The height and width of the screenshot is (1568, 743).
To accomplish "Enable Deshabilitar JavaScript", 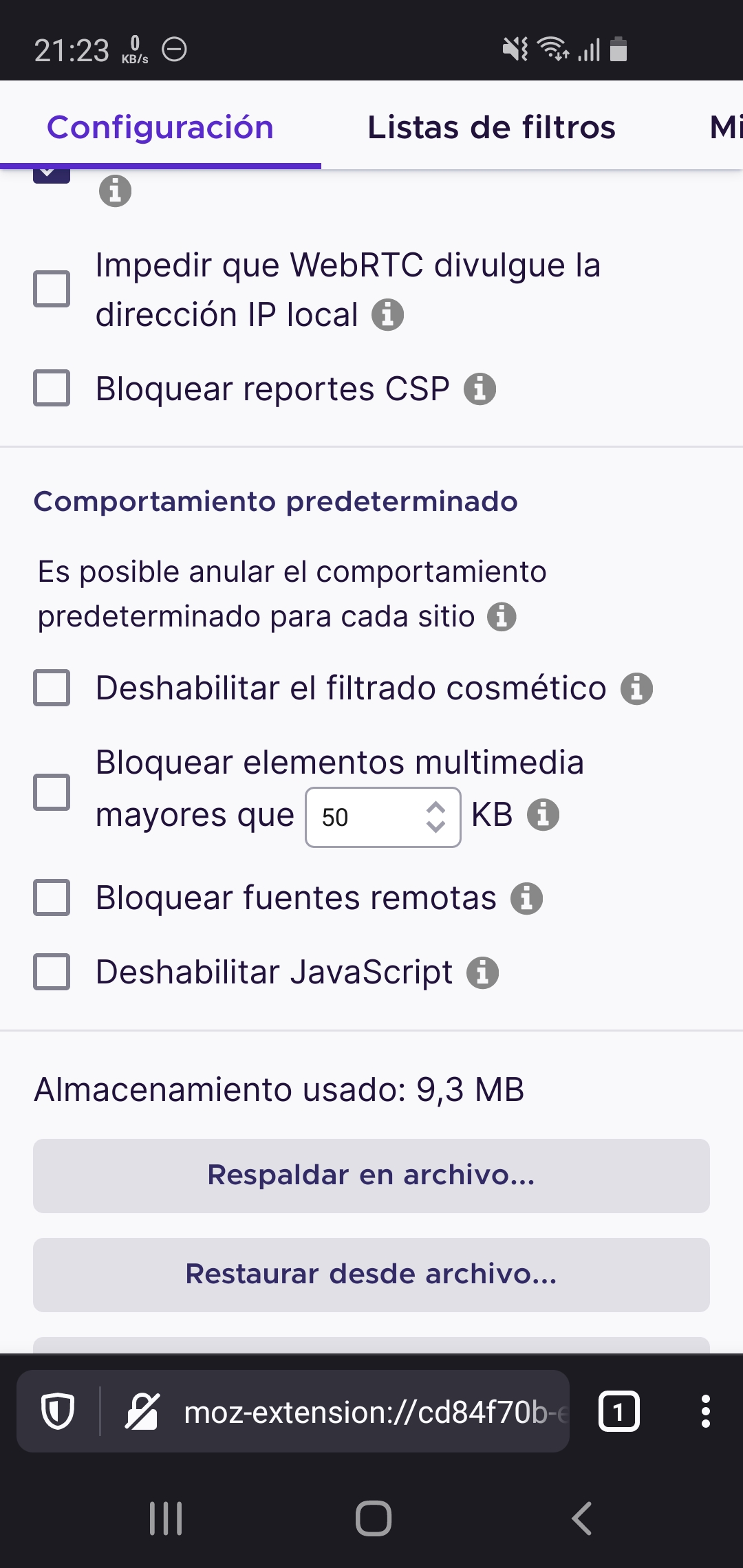I will [52, 972].
